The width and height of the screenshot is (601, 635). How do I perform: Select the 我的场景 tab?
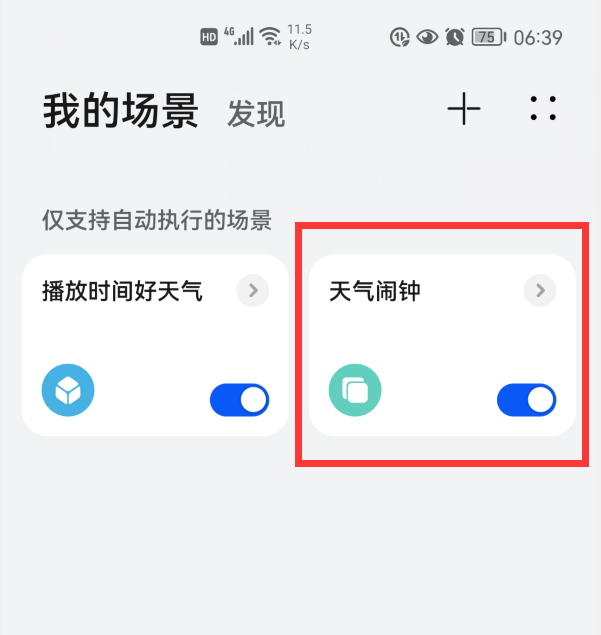point(120,111)
